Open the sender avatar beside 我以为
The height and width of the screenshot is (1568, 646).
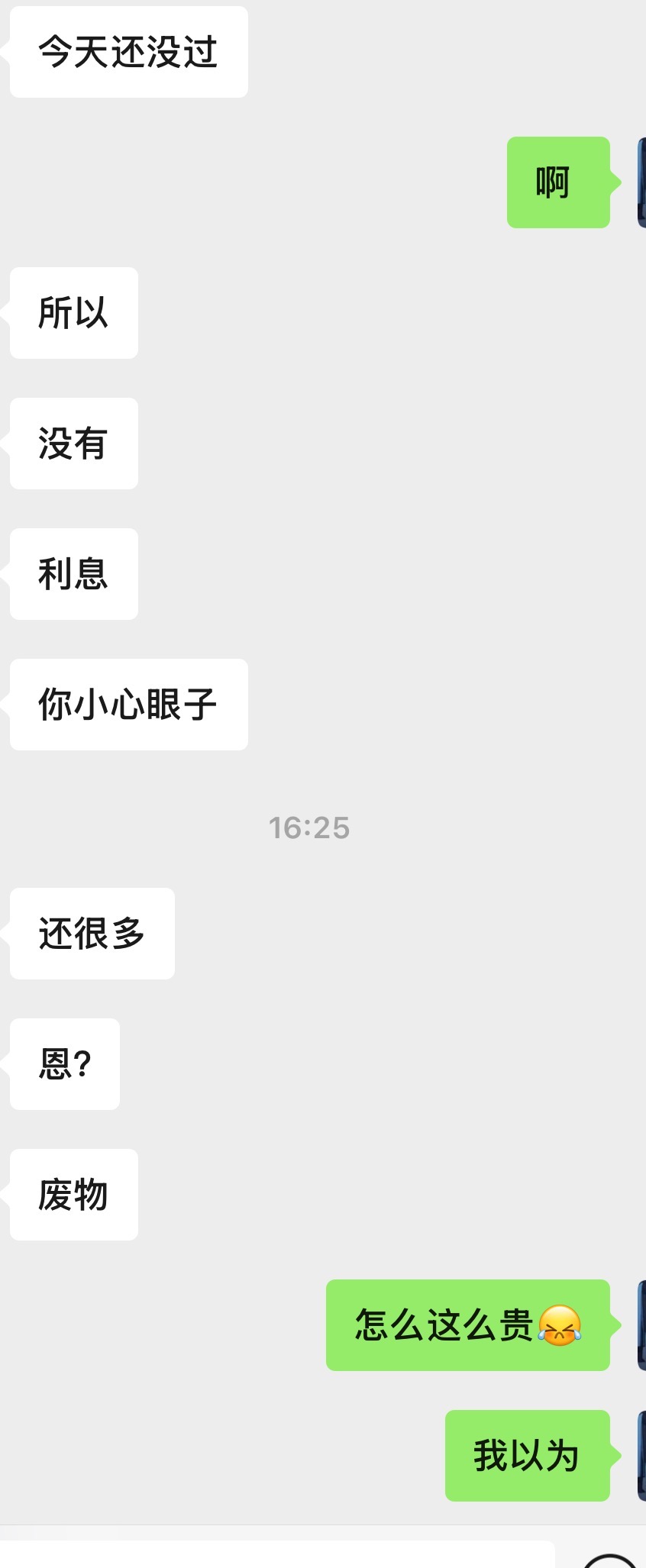click(641, 1456)
